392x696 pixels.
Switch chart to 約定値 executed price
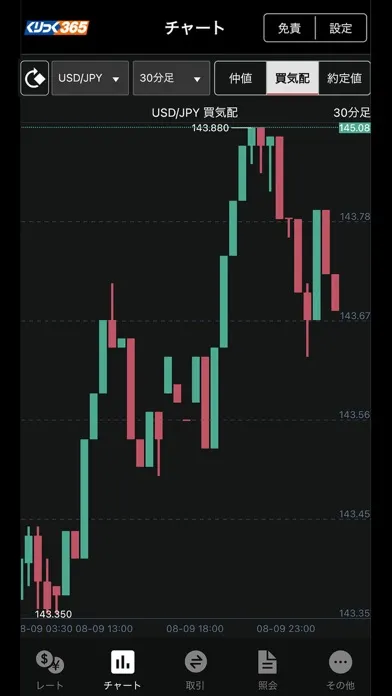pos(344,78)
